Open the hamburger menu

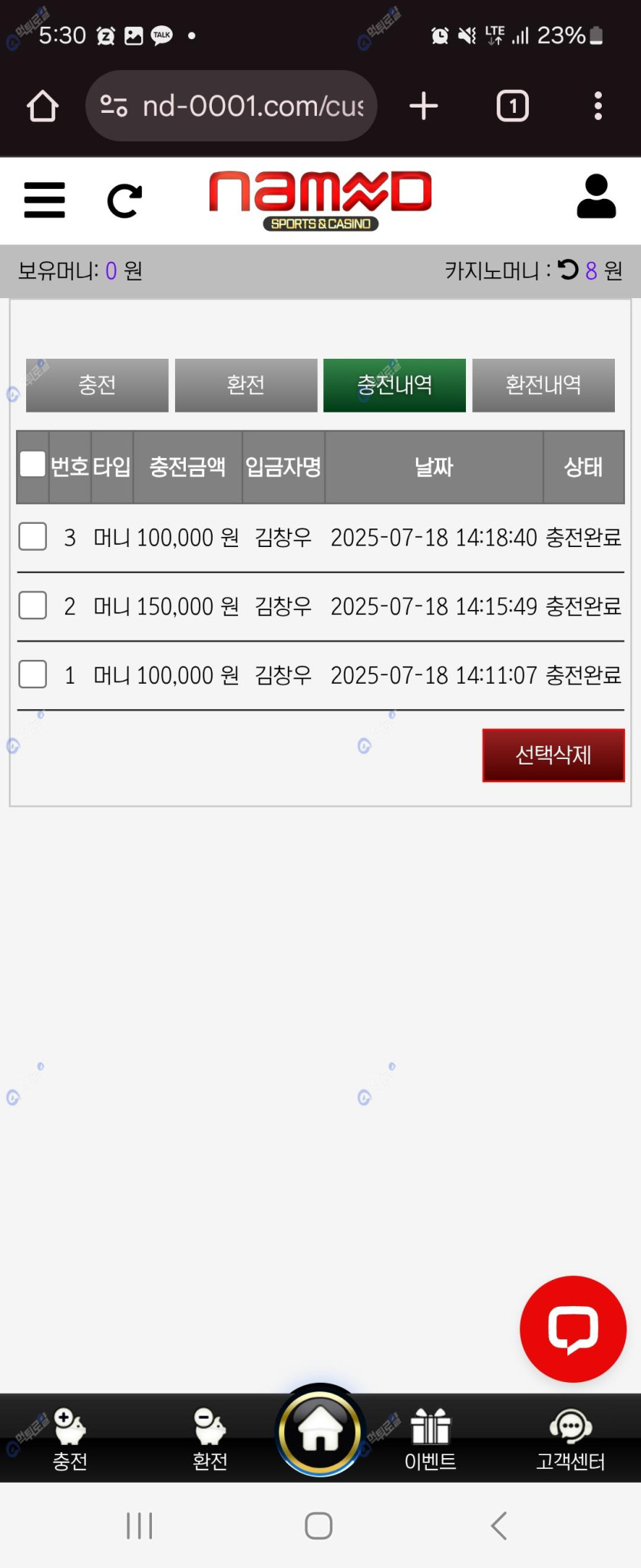(x=45, y=201)
